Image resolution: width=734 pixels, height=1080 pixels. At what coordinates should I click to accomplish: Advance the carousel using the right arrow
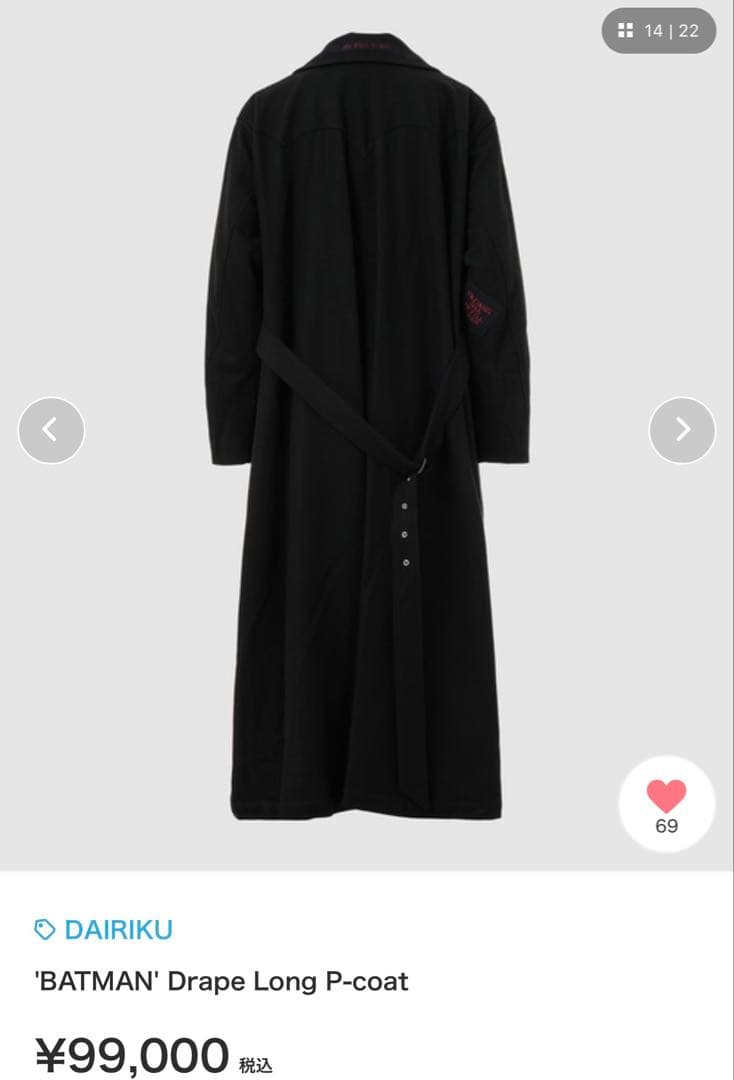pos(682,429)
